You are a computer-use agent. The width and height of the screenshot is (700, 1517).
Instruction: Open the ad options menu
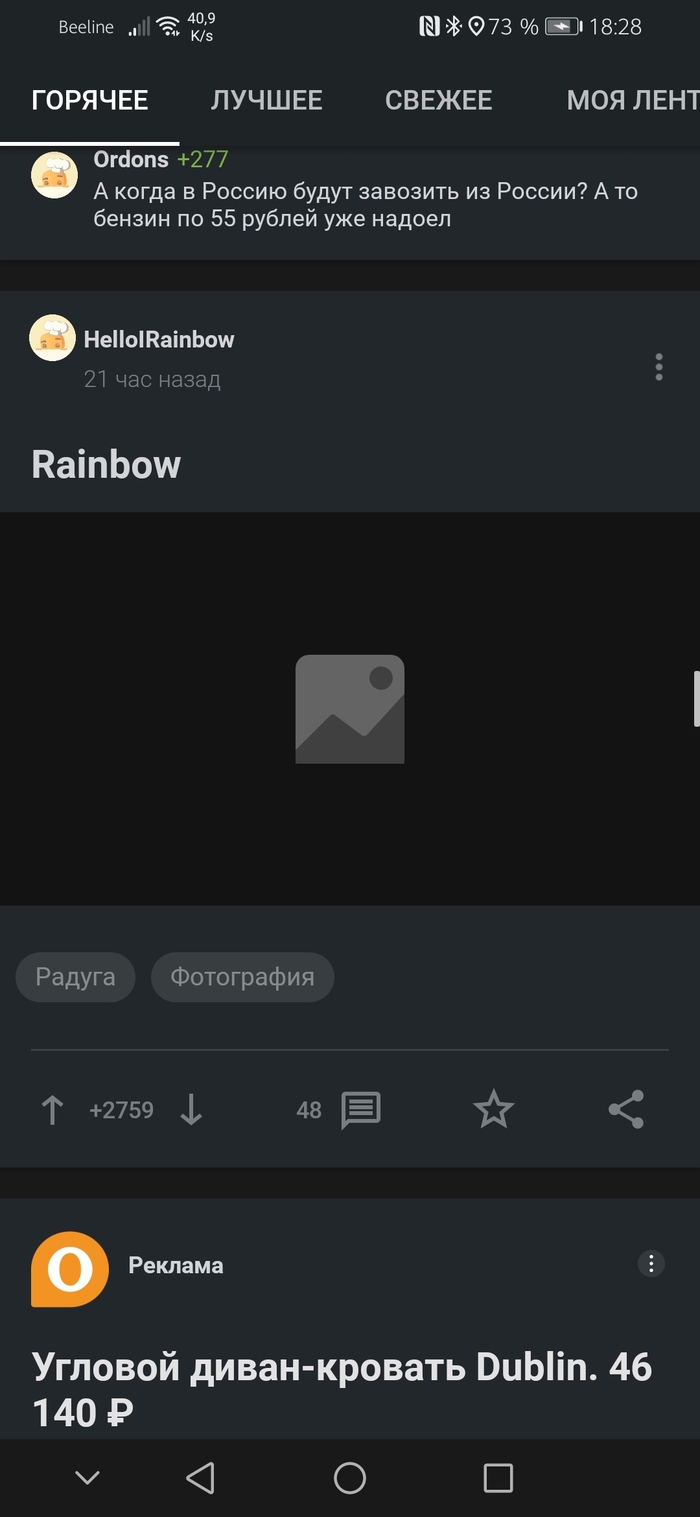[x=651, y=1264]
